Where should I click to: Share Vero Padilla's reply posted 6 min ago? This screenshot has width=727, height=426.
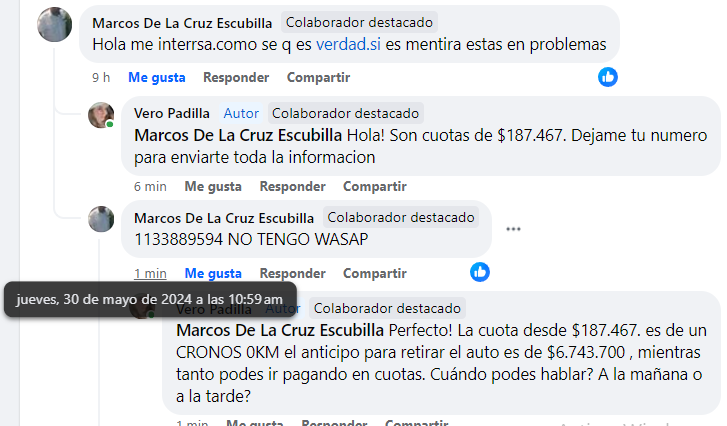pos(375,186)
